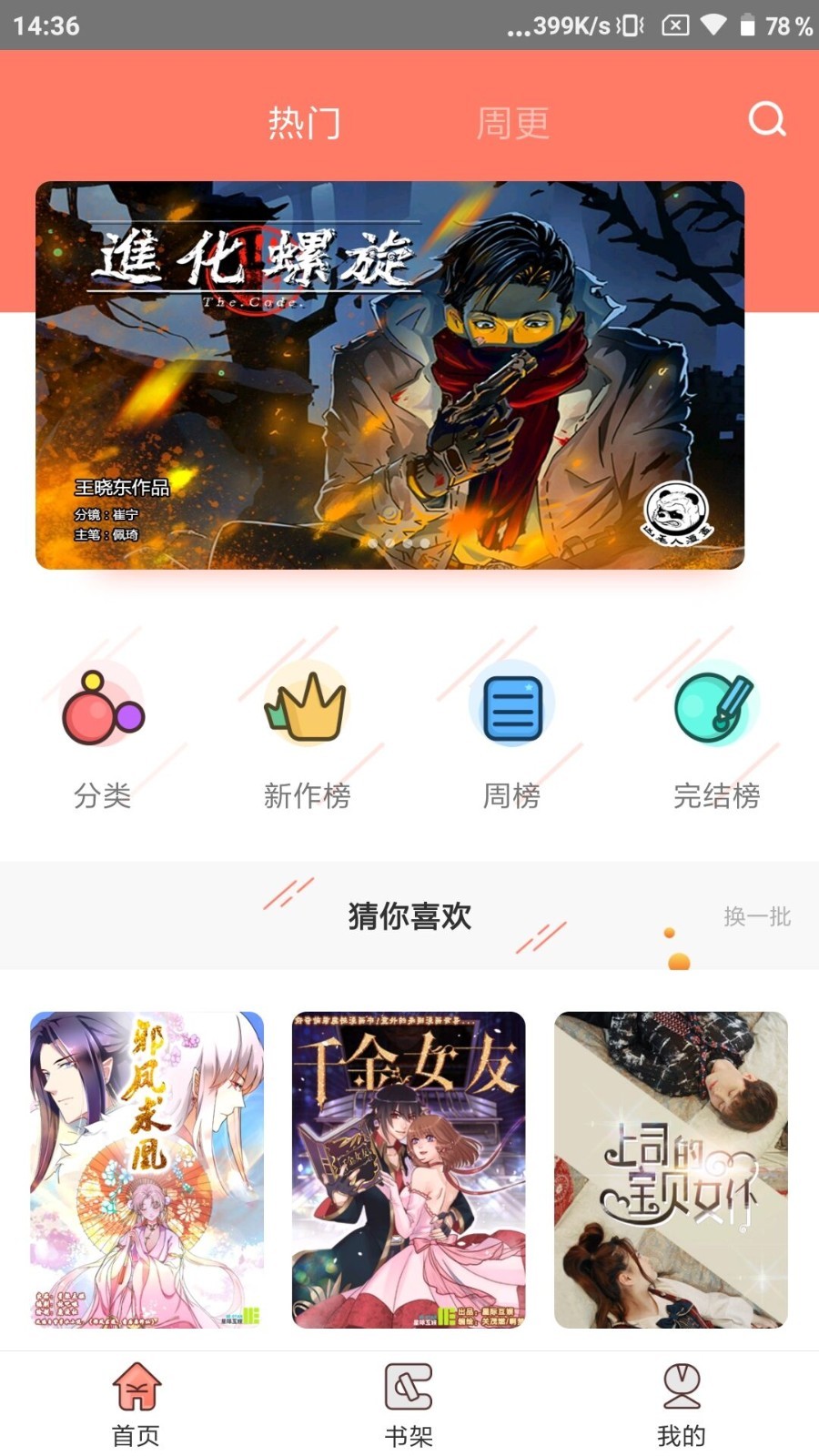
Task: Open the 书架 bookshelf icon
Action: click(x=409, y=1403)
